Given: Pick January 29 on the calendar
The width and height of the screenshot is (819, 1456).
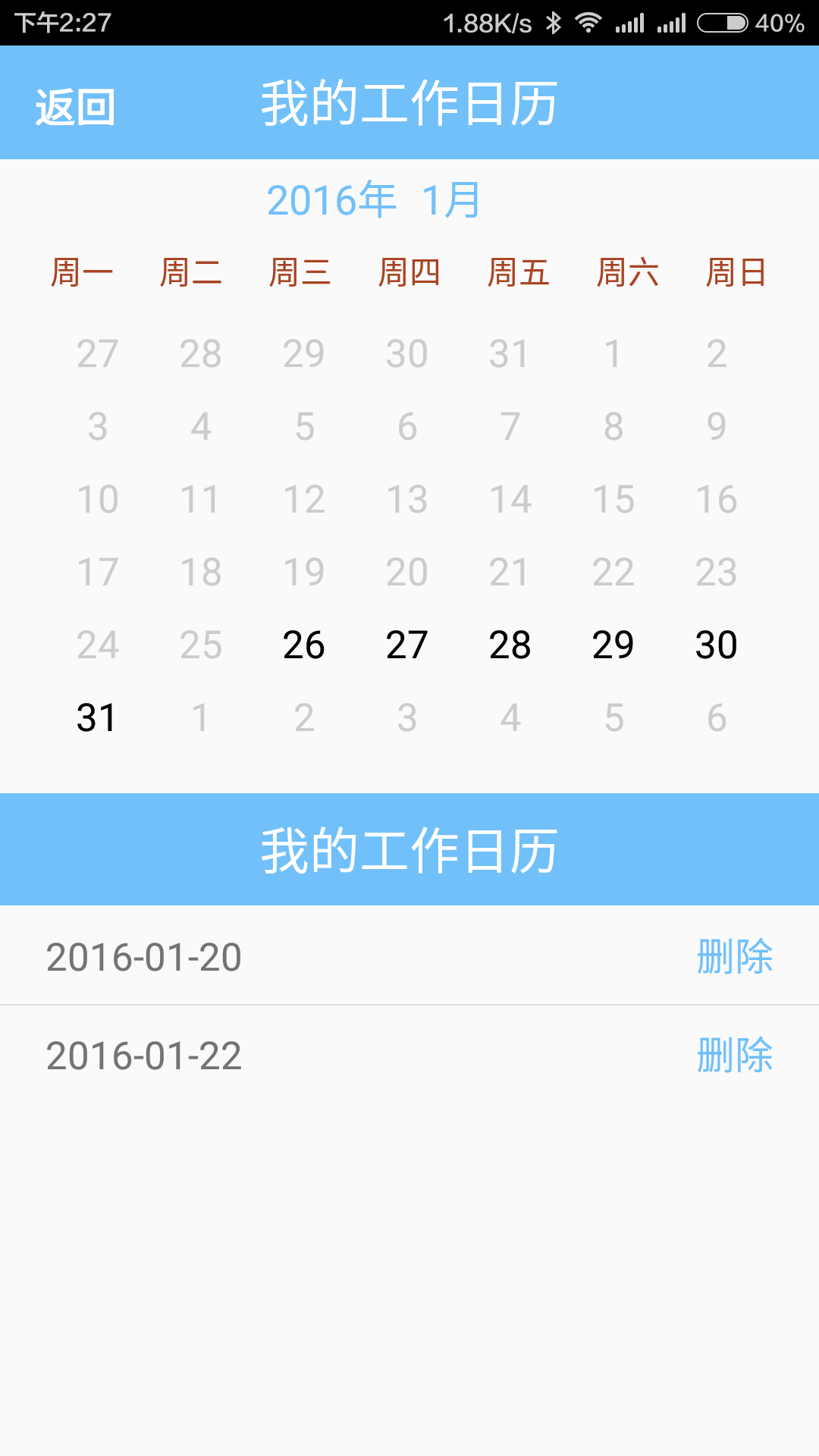Looking at the screenshot, I should click(x=613, y=645).
